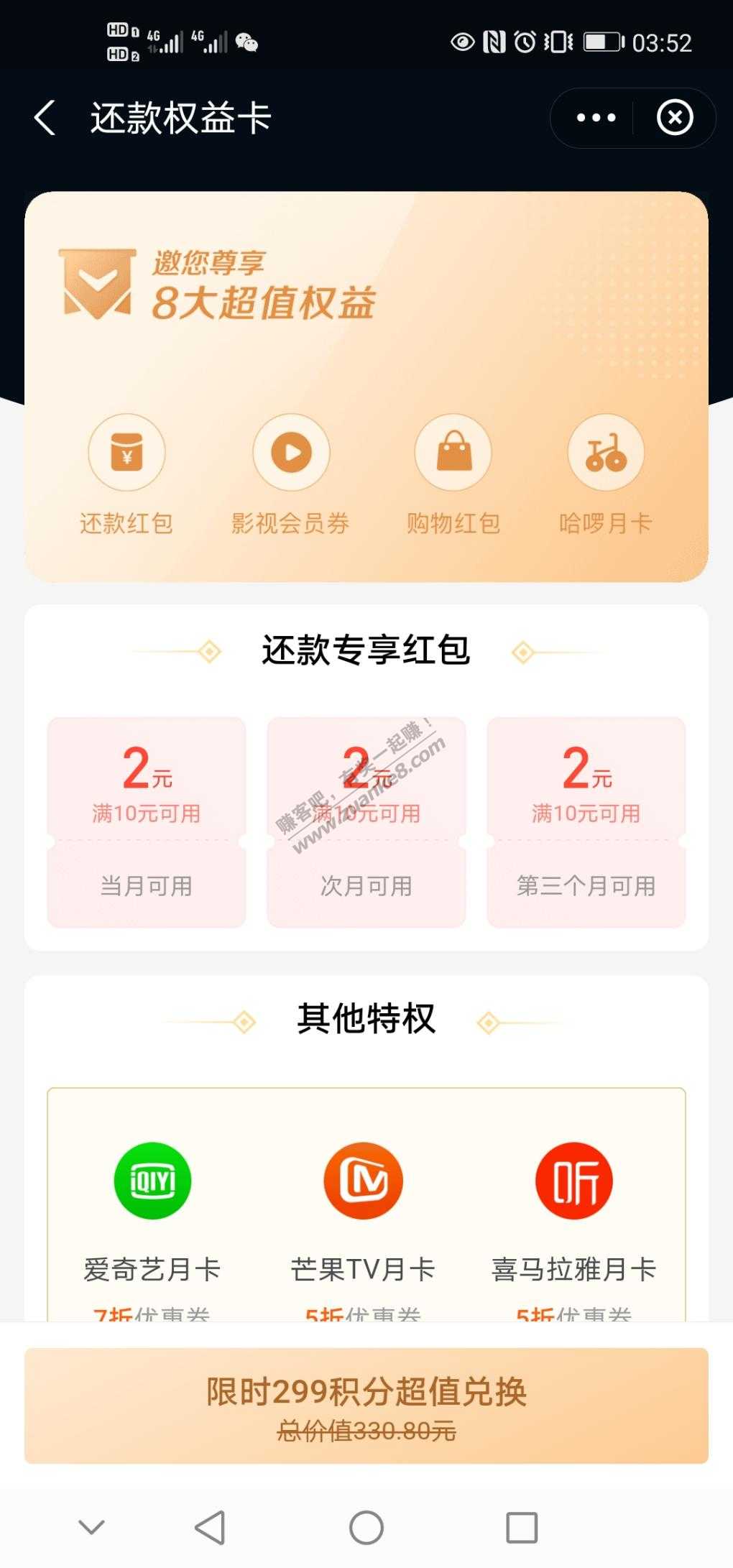Close the mini program with X button
The width and height of the screenshot is (733, 1568).
pos(675,118)
